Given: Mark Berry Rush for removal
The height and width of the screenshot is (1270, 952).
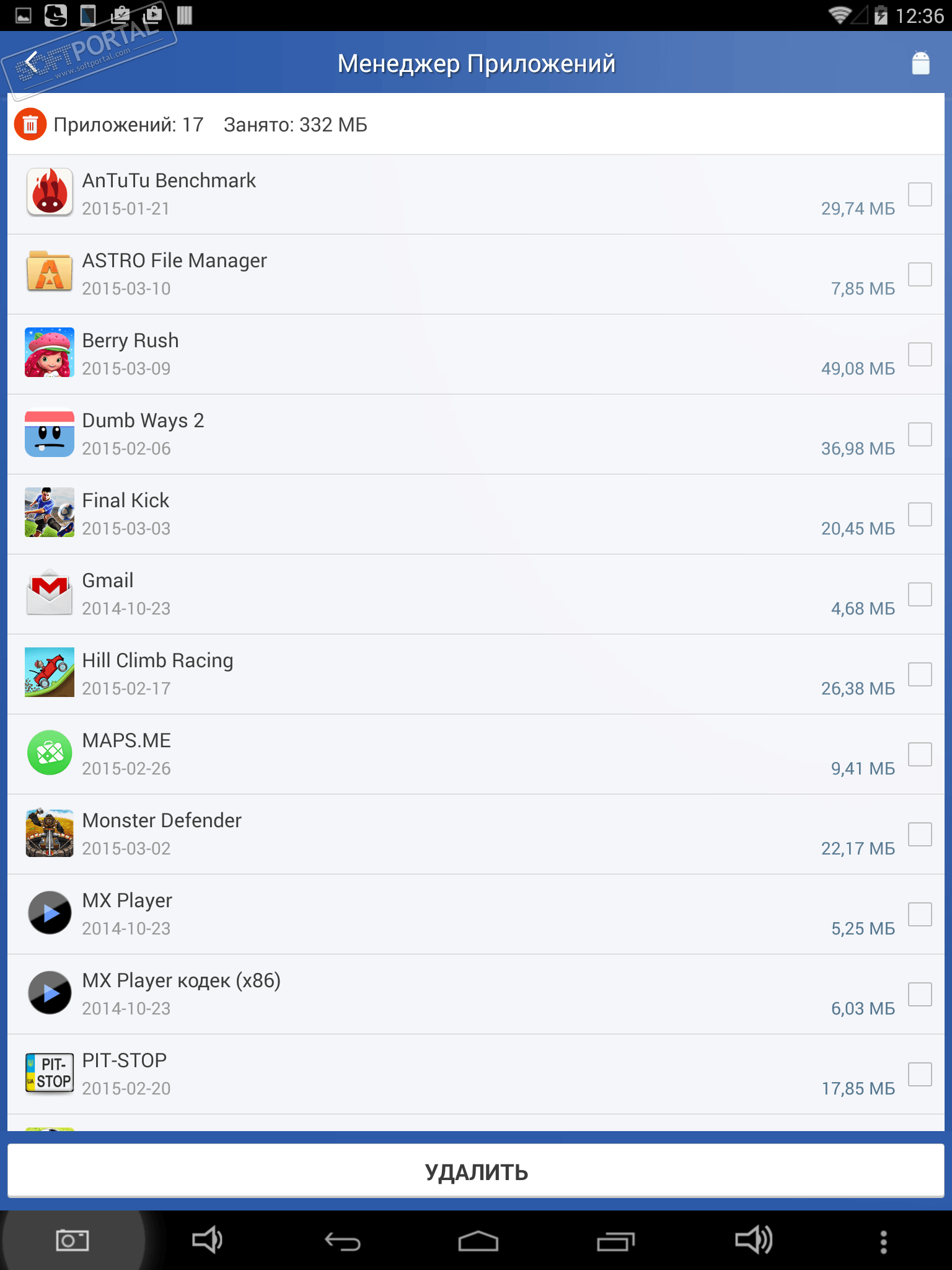Looking at the screenshot, I should click(x=920, y=355).
